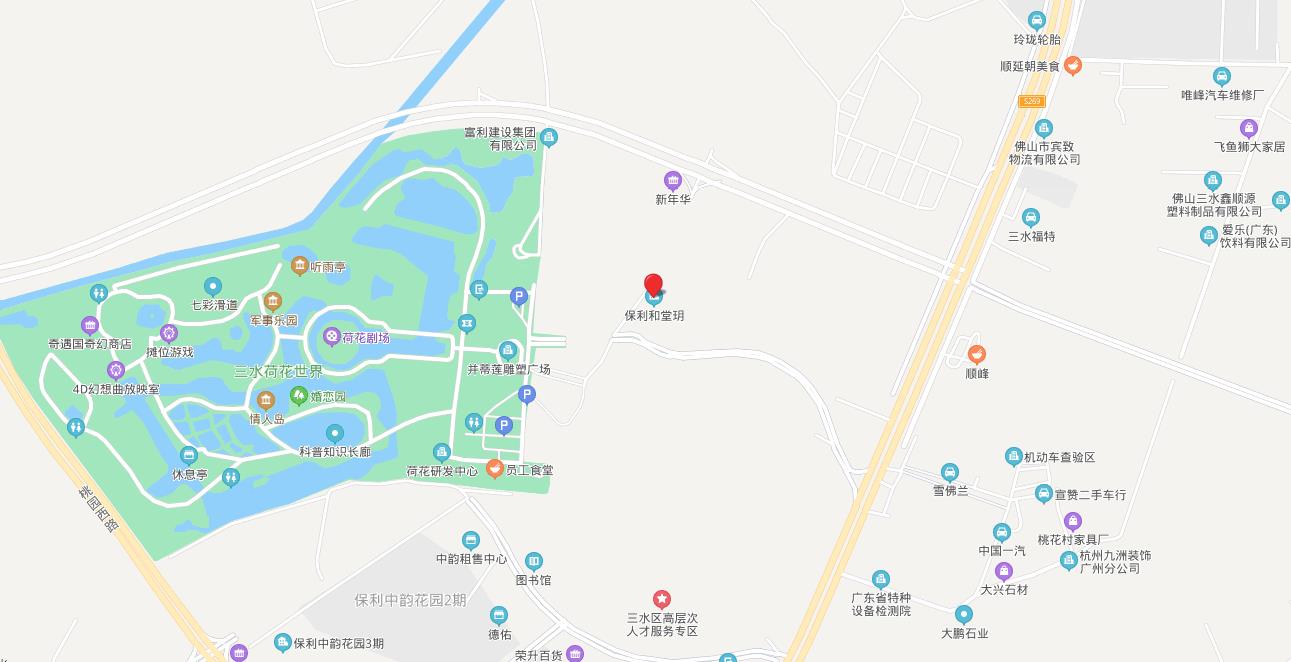Open the 图书馆 library marker

coord(534,561)
